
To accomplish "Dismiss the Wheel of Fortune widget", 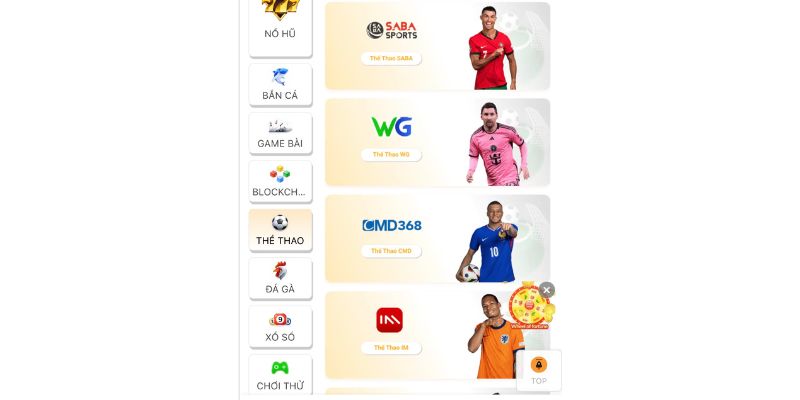I will [x=547, y=290].
